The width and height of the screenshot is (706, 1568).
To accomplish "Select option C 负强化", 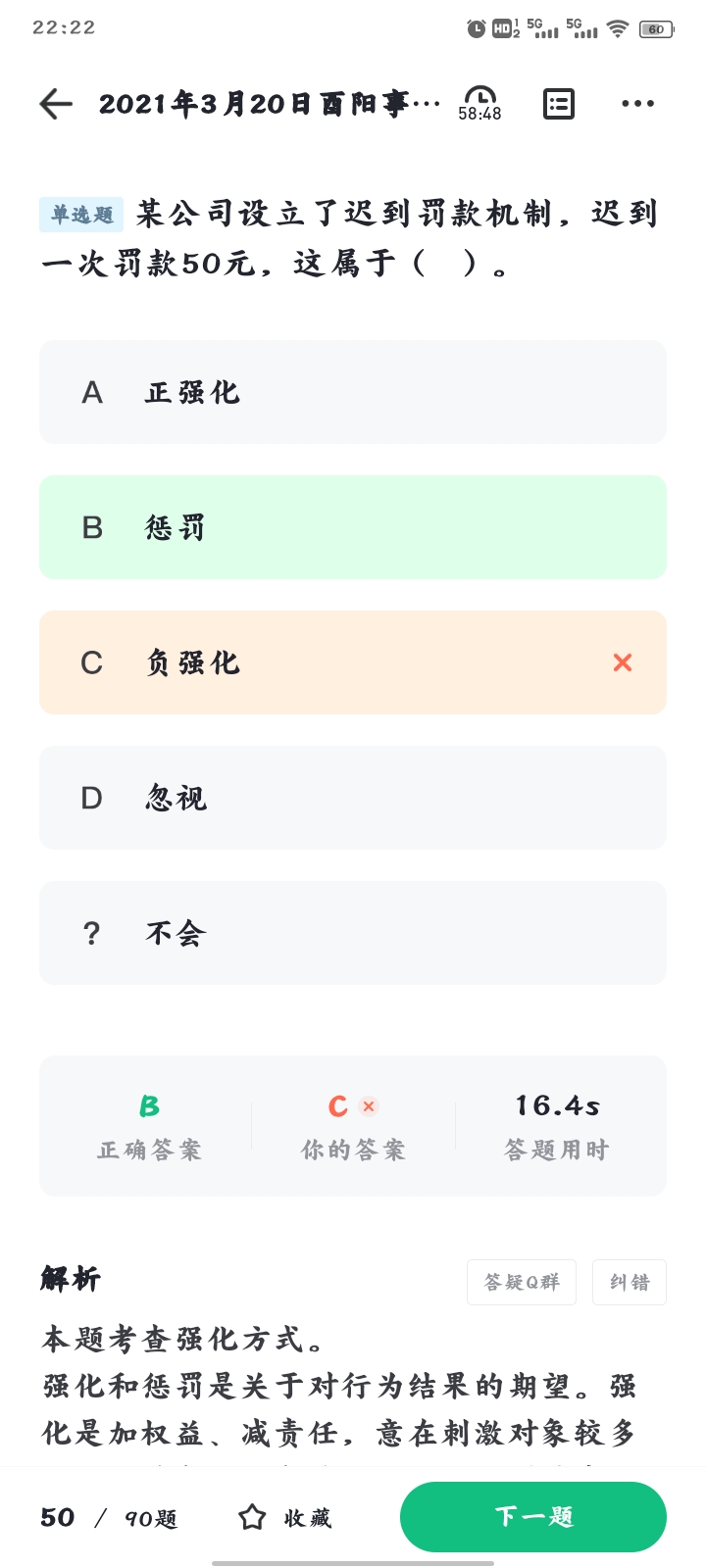I will point(353,662).
